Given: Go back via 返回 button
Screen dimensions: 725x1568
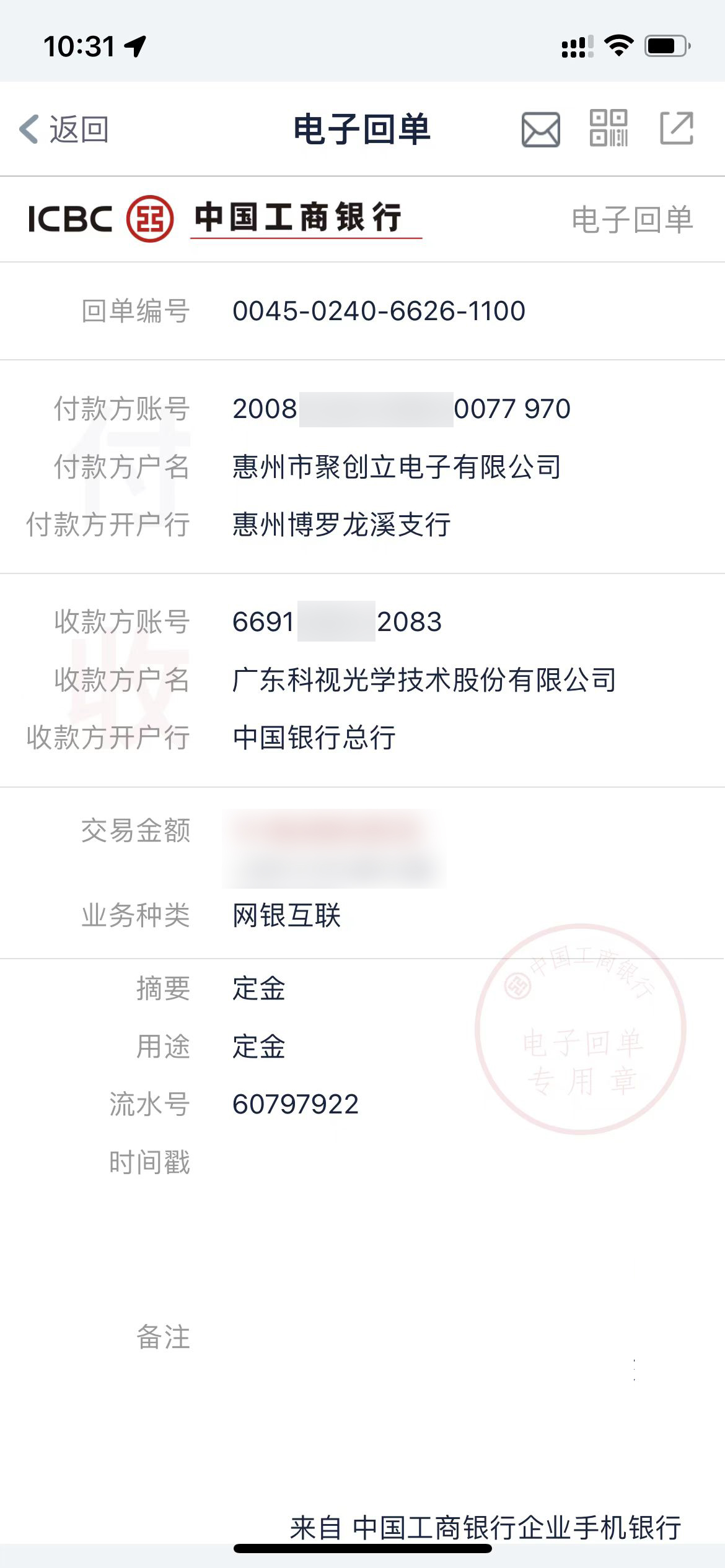Looking at the screenshot, I should [x=64, y=129].
